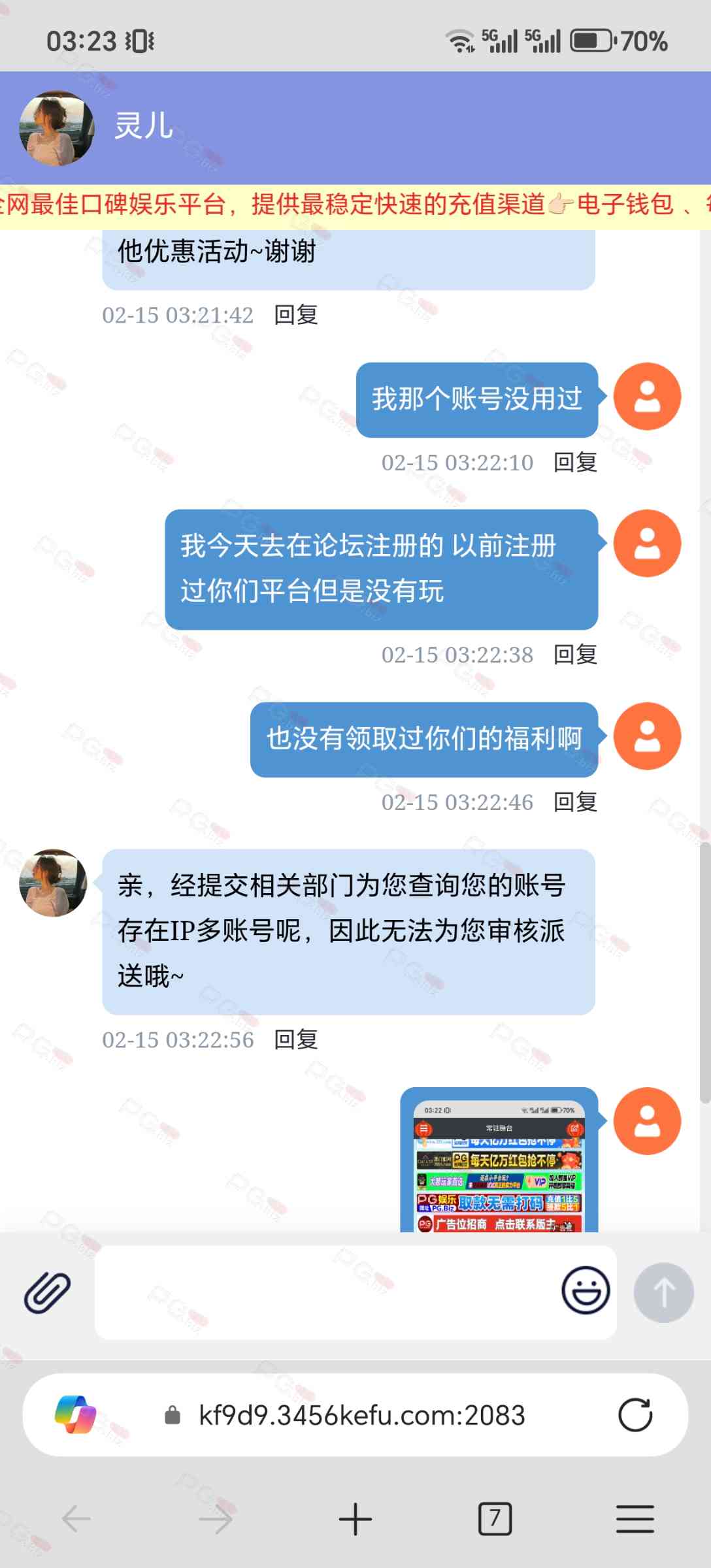Image resolution: width=711 pixels, height=1568 pixels.
Task: Focus the chat message input field
Action: click(x=327, y=1292)
